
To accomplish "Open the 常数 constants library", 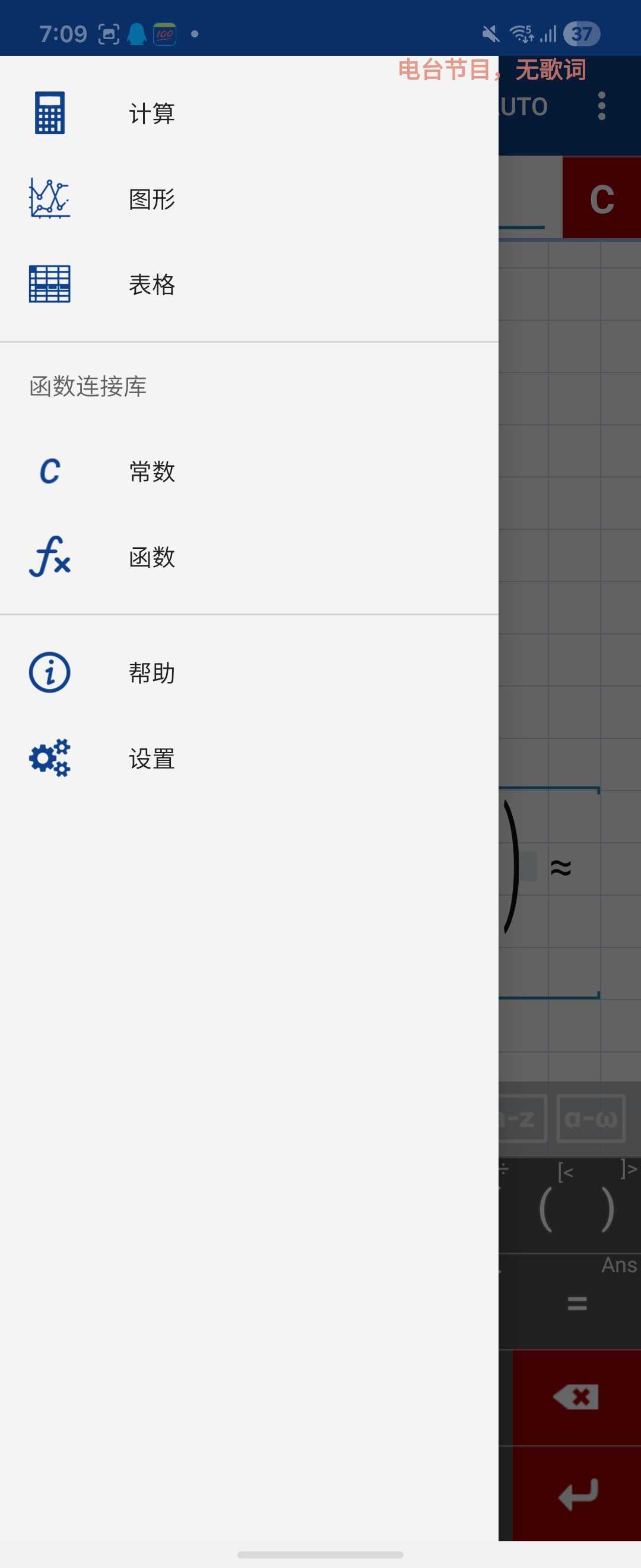I will tap(152, 472).
